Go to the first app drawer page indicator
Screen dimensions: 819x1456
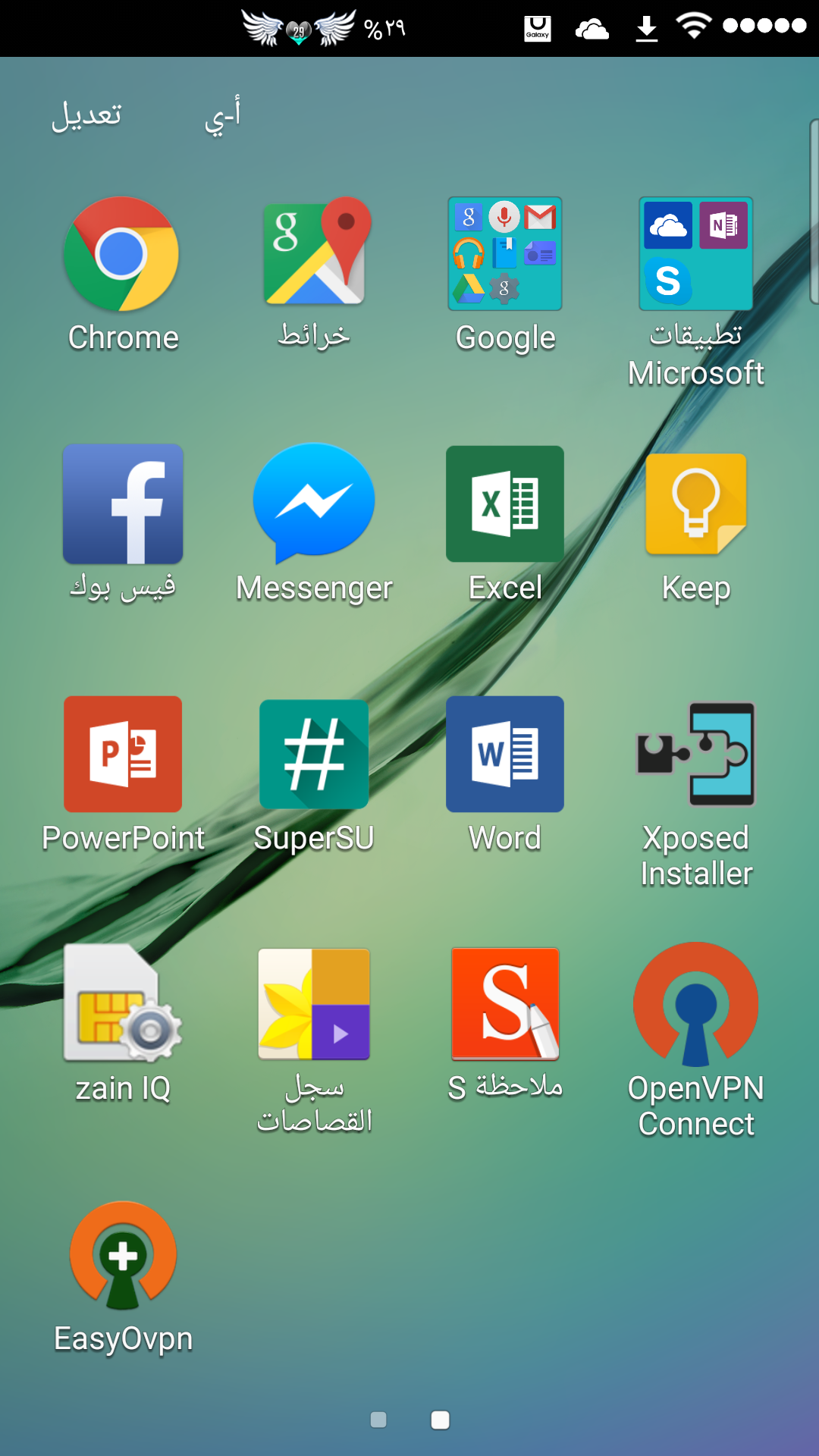click(378, 1420)
